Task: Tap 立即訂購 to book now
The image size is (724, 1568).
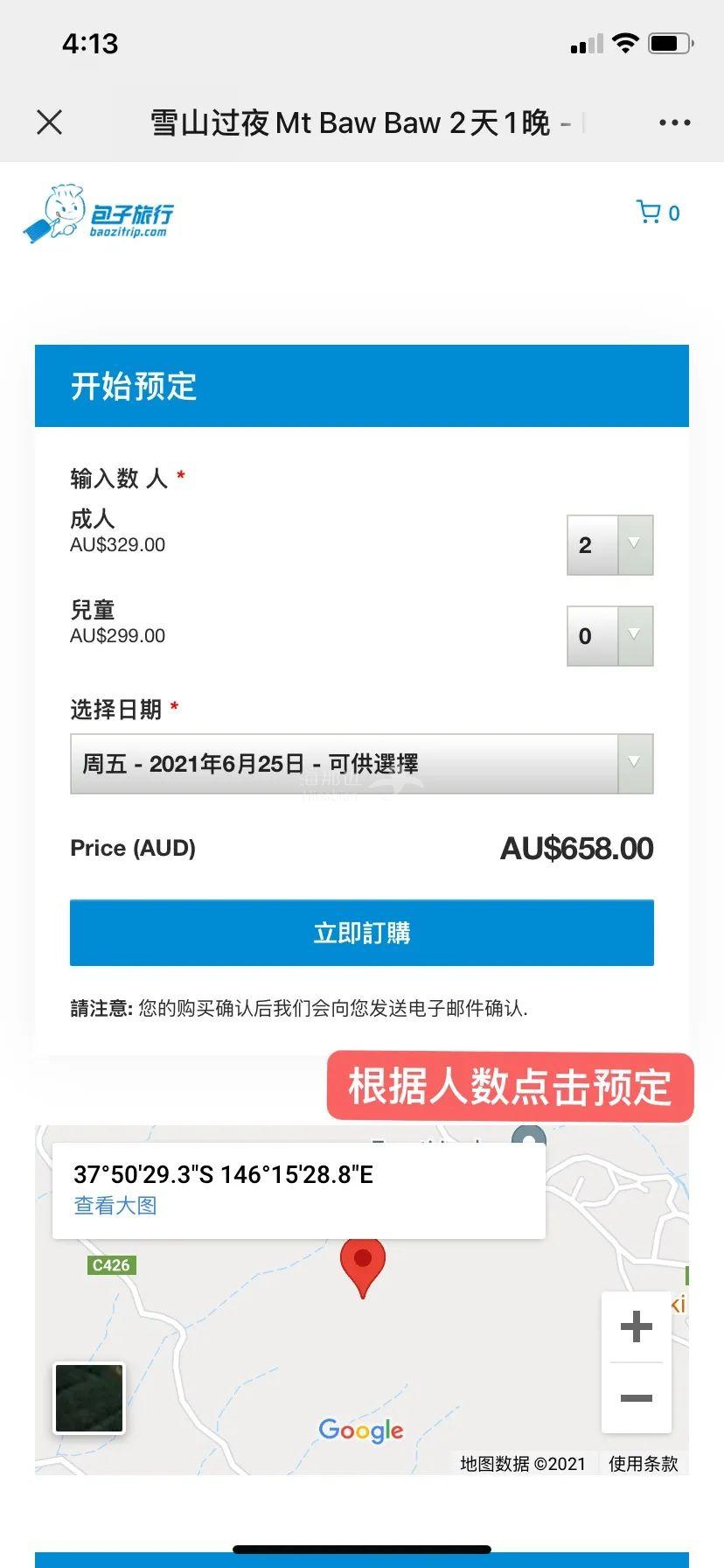Action: pyautogui.click(x=361, y=933)
